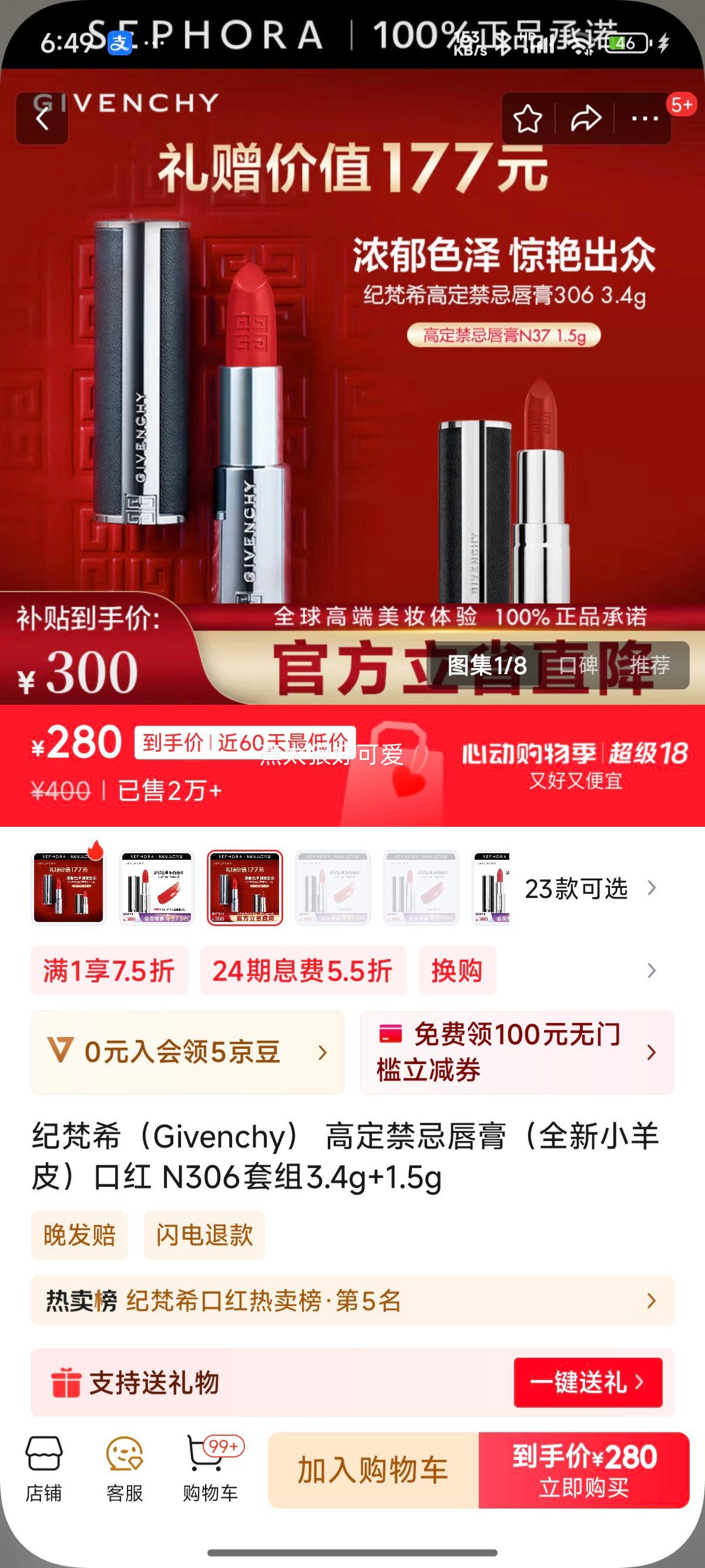Go back using the top-left arrow
This screenshot has width=705, height=1568.
point(42,119)
